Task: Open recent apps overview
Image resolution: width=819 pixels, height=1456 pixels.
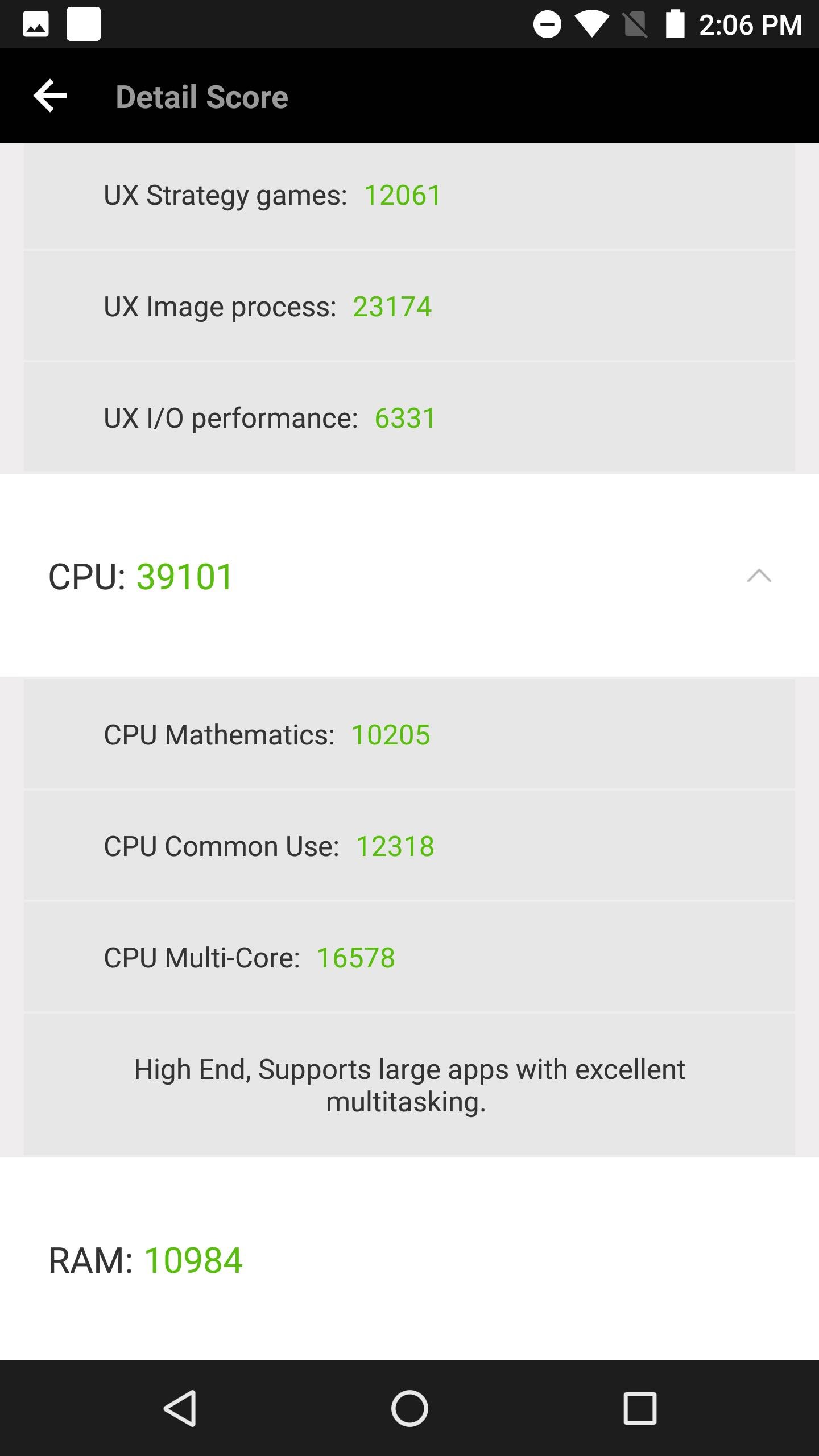Action: 640,1408
